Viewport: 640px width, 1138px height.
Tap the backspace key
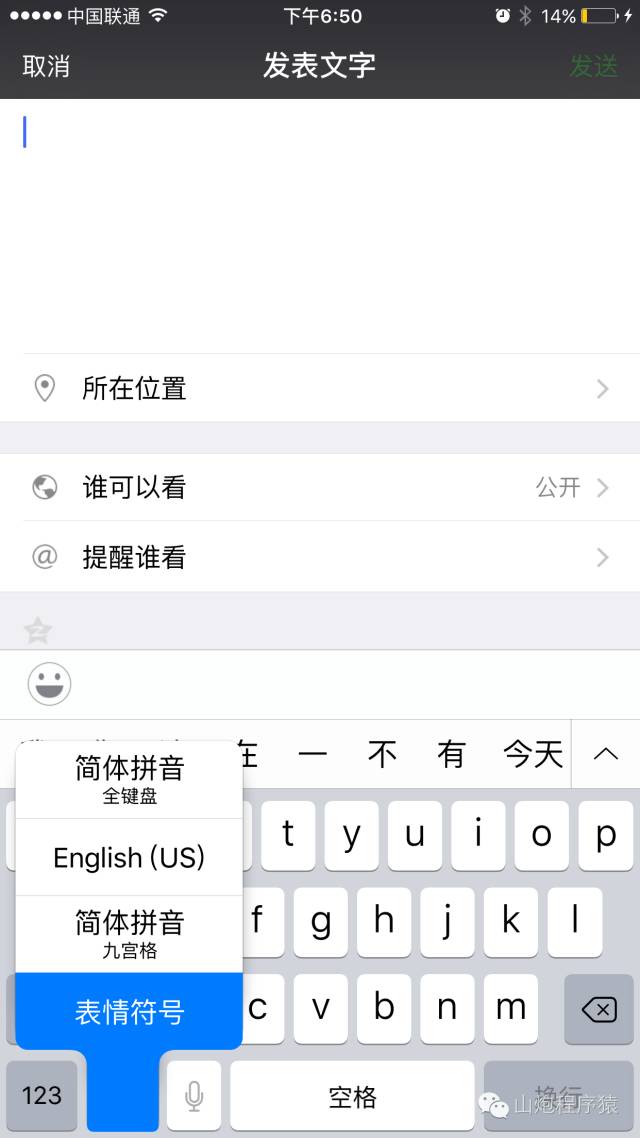(598, 1010)
